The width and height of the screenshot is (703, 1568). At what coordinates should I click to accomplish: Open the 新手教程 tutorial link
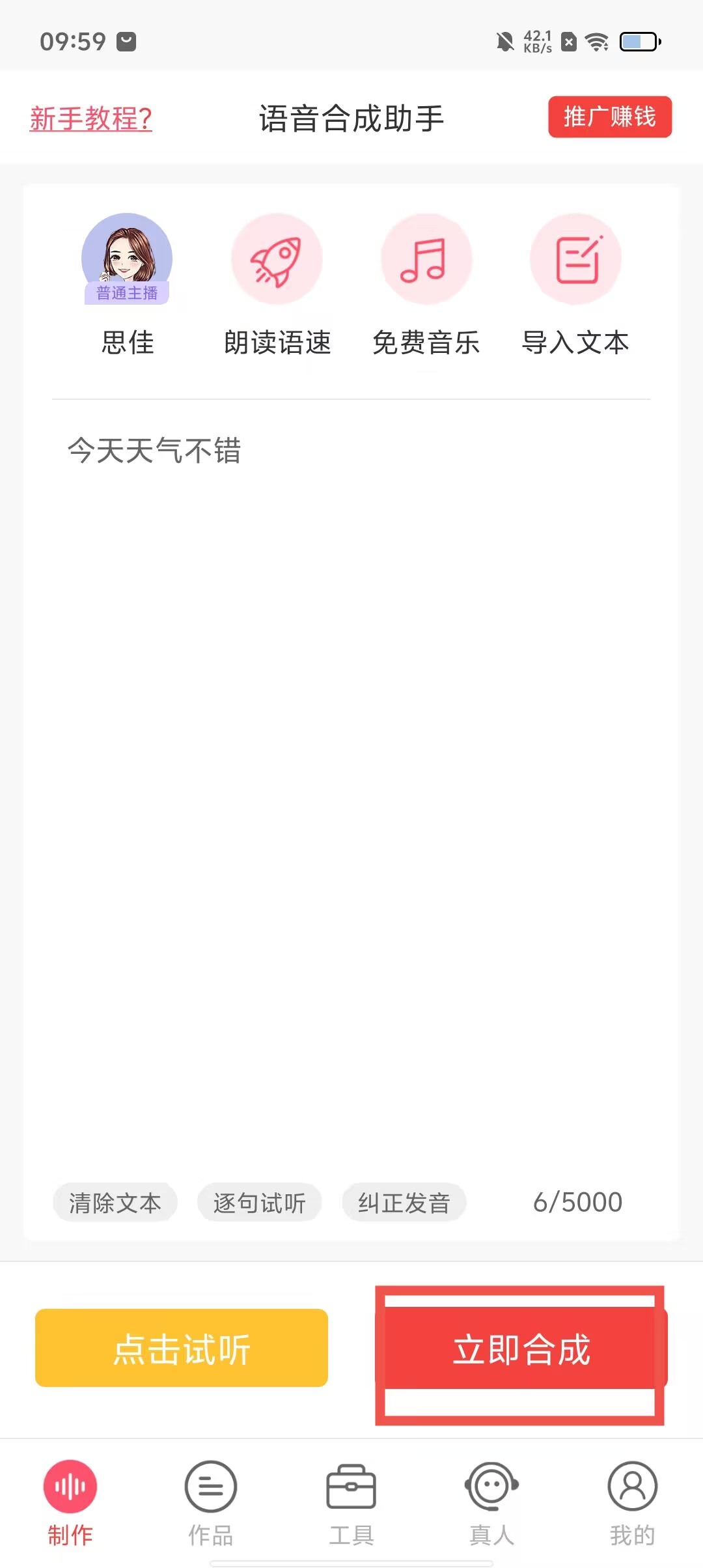click(x=90, y=119)
